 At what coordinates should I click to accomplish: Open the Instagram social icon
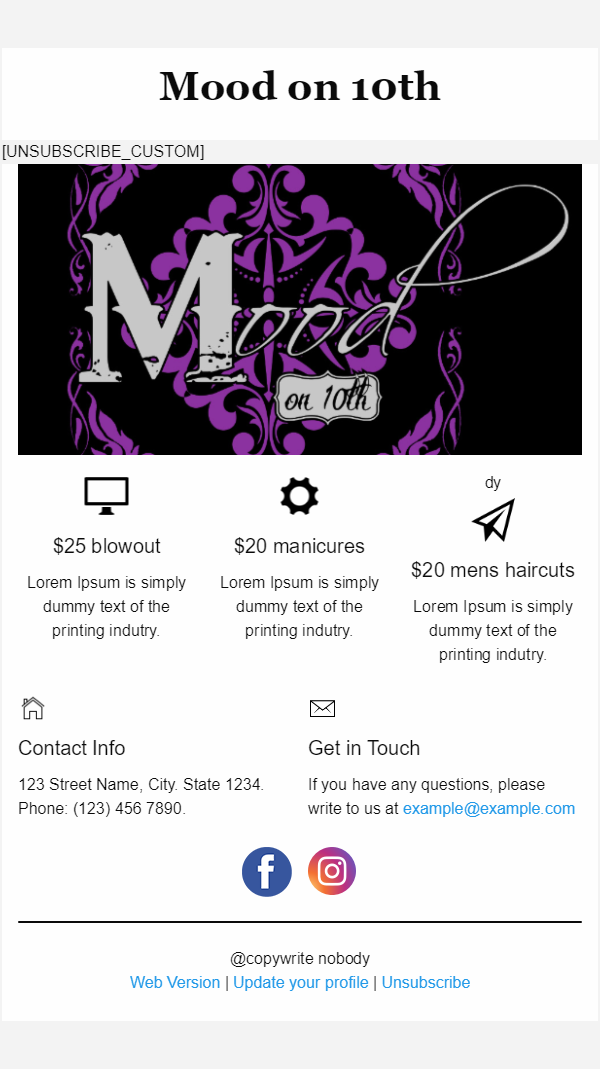tap(332, 871)
